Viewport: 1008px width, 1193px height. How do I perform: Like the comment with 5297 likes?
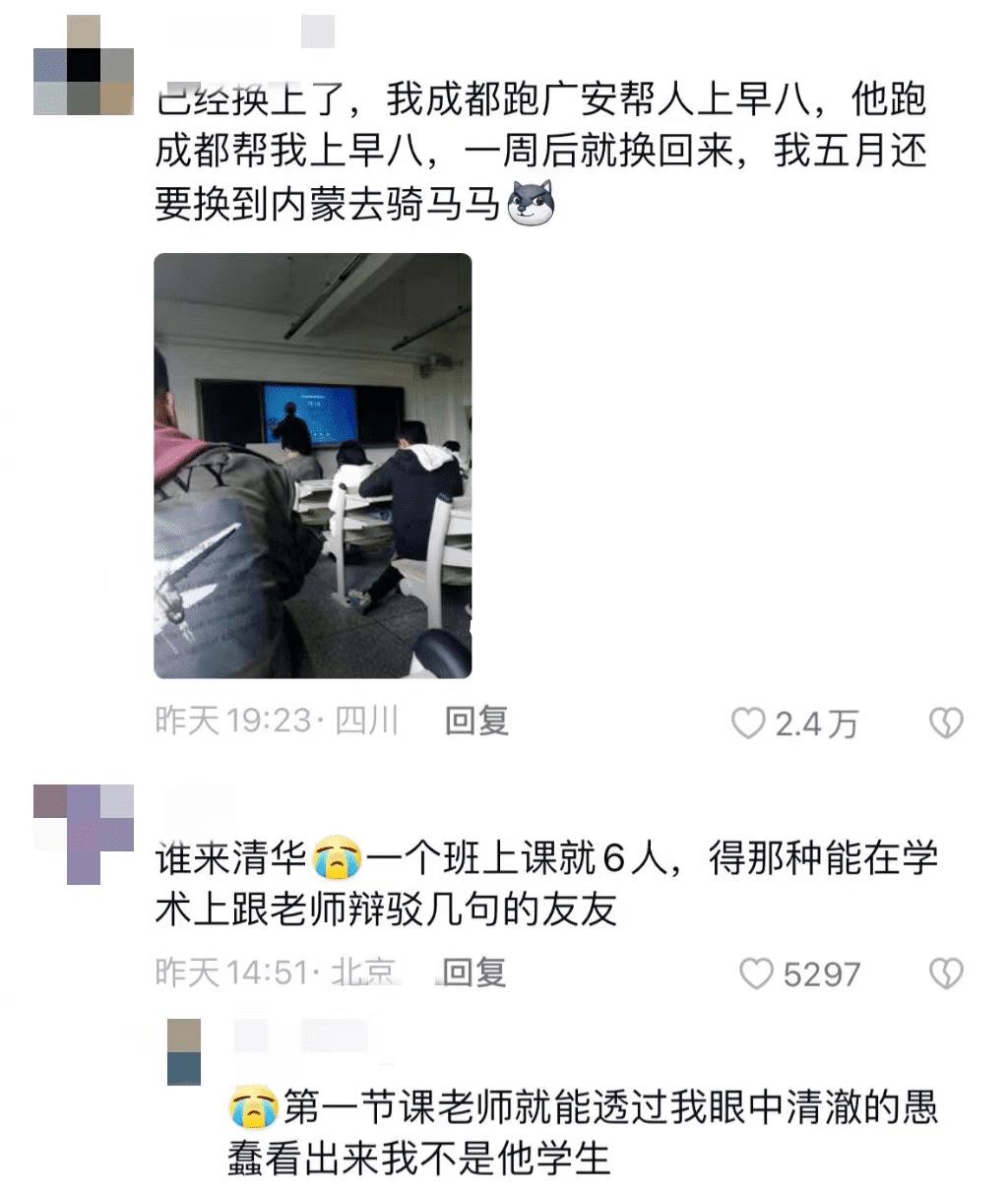pos(756,974)
